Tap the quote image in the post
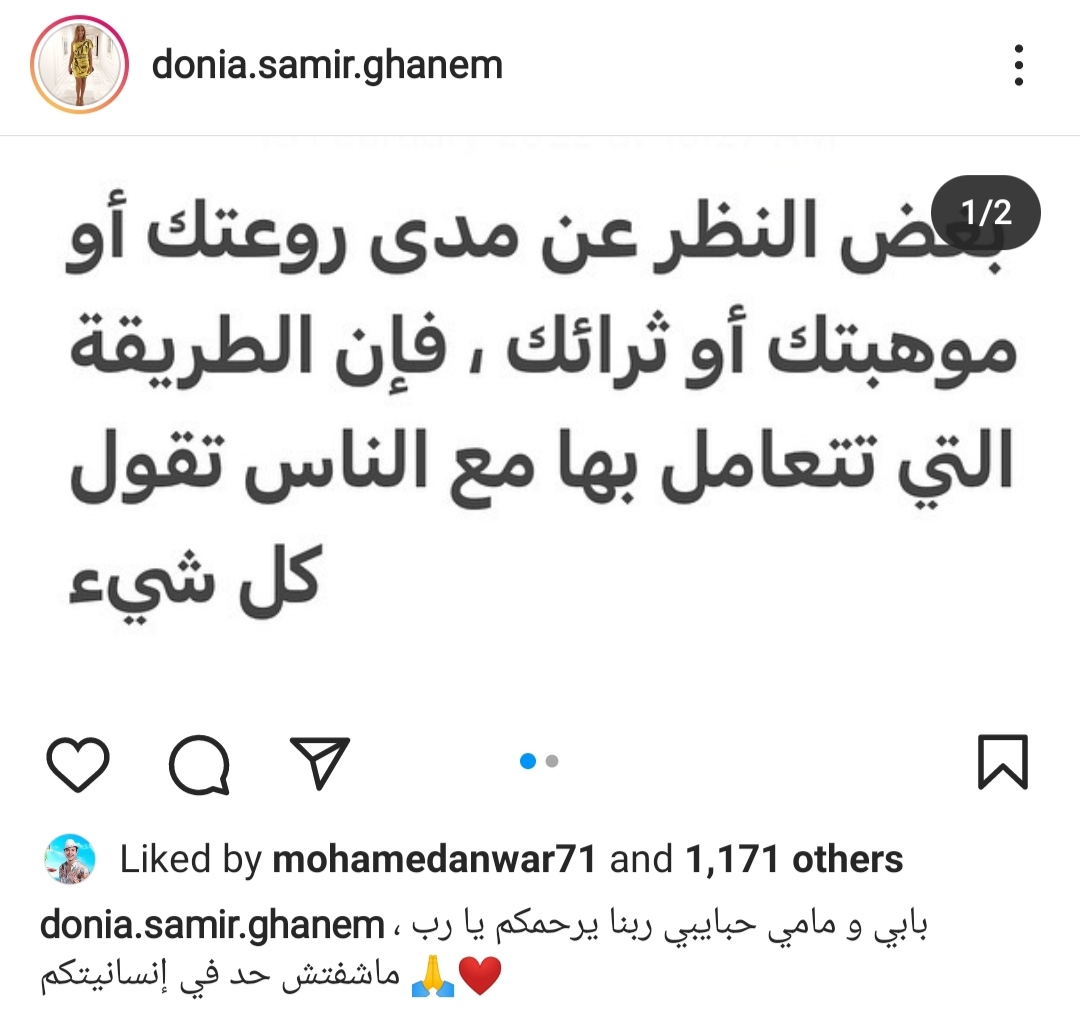Viewport: 1080px width, 1016px height. [x=540, y=420]
